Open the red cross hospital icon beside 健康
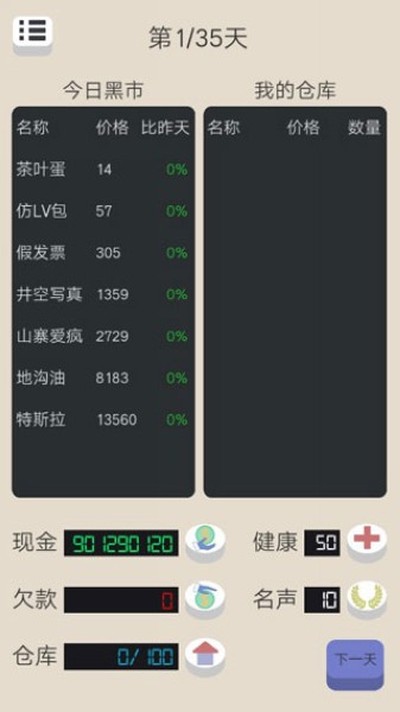 367,541
